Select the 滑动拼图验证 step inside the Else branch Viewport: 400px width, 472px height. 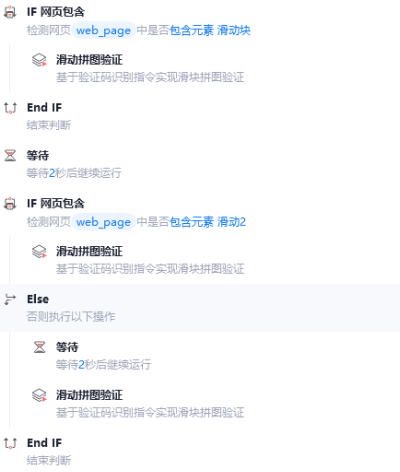[x=213, y=404]
